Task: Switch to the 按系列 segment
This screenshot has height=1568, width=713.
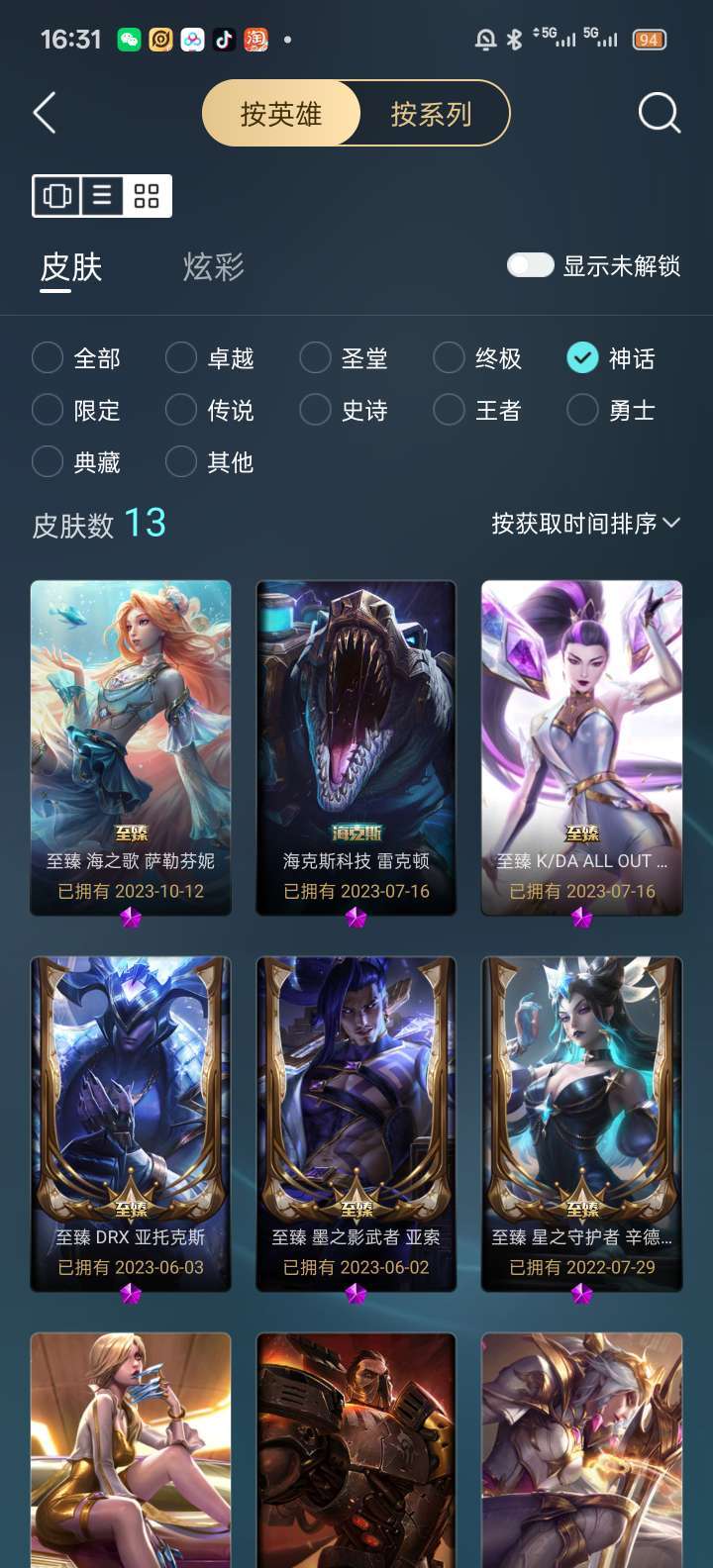Action: click(x=431, y=114)
